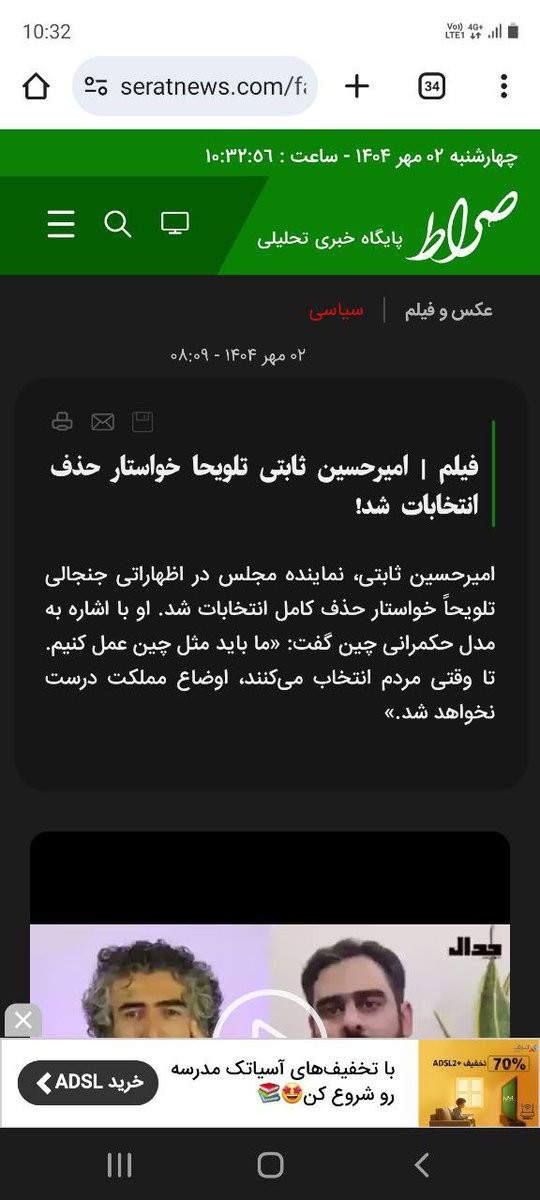Tap the seratnews.com address bar

click(195, 87)
